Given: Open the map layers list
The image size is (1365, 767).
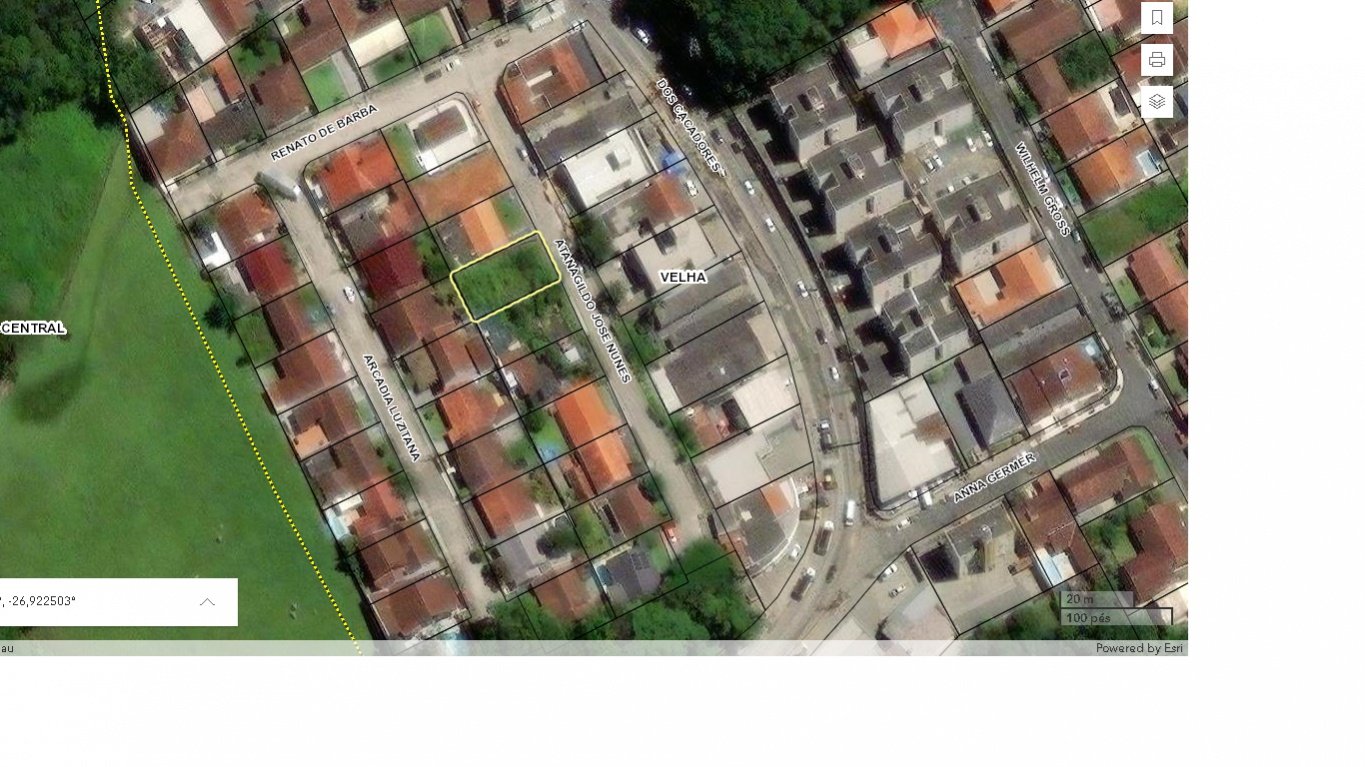Looking at the screenshot, I should point(1156,102).
